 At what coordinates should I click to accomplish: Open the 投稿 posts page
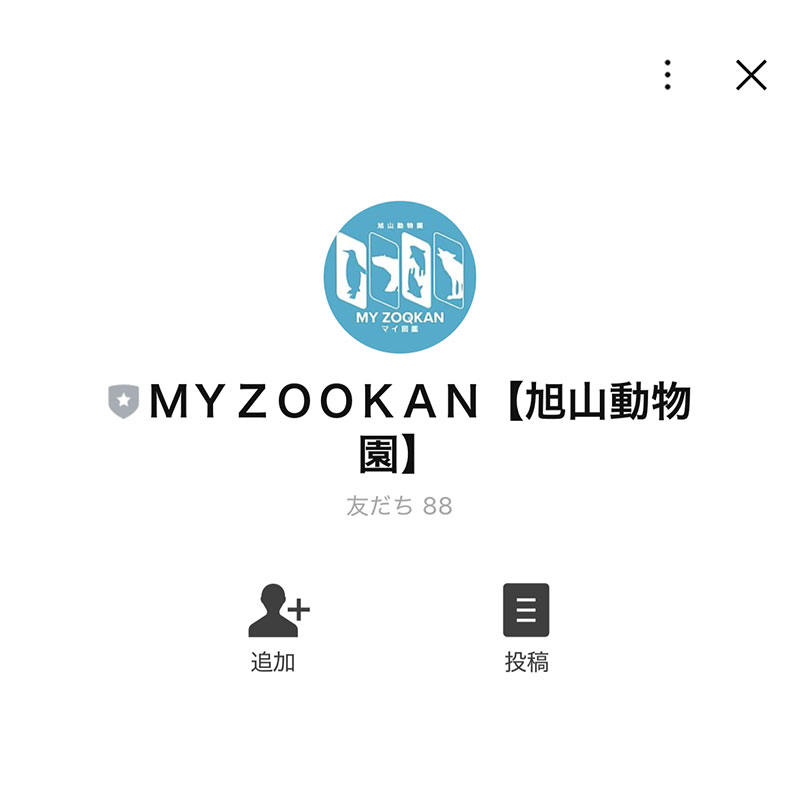526,625
